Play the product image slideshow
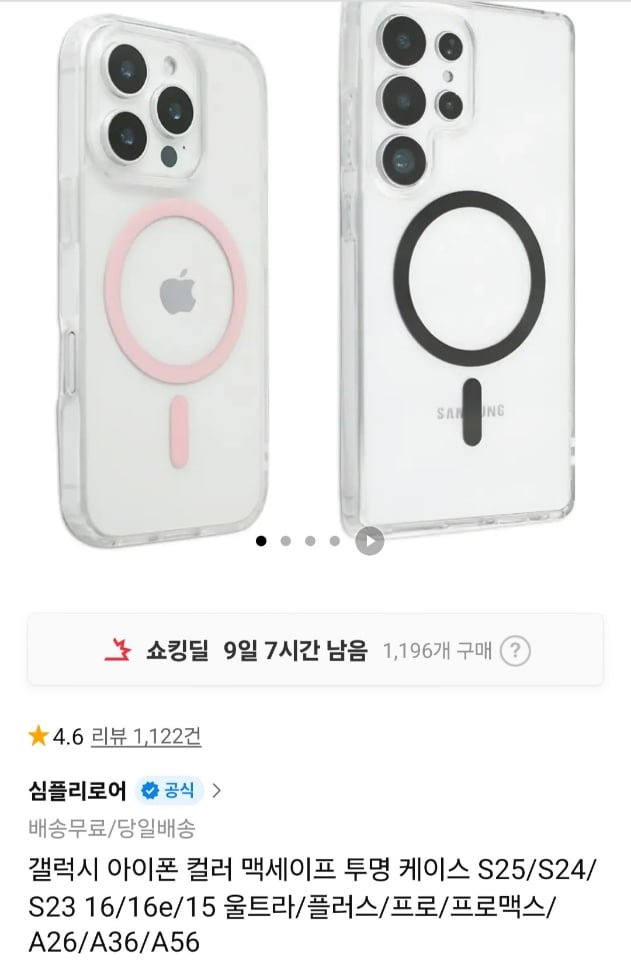This screenshot has width=631, height=960. coord(370,541)
